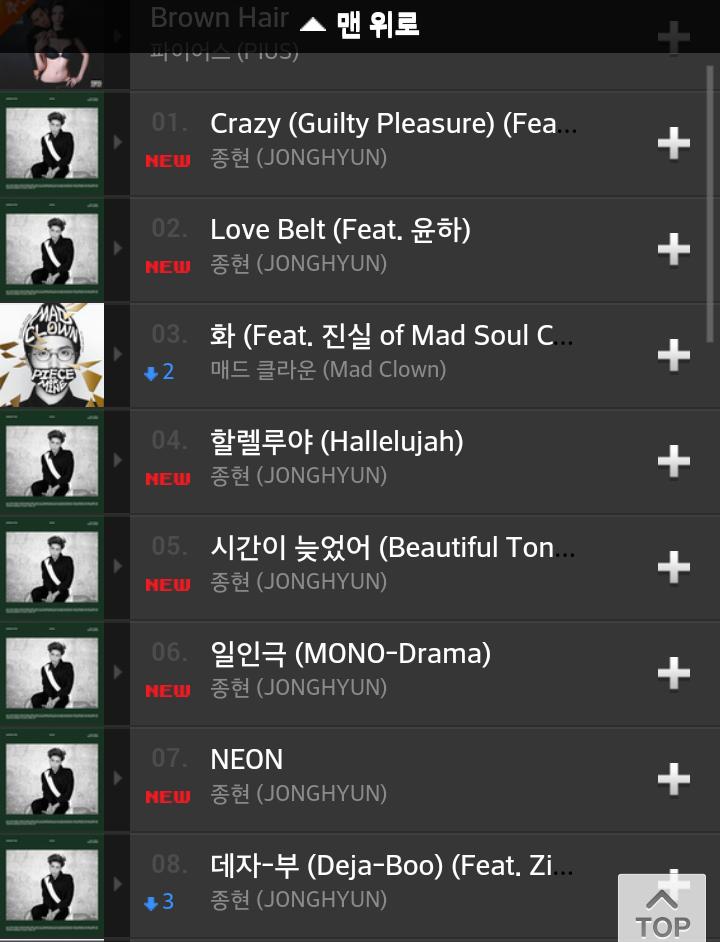The height and width of the screenshot is (942, 720).
Task: Tap the 맨 위로 scroll-to-top banner
Action: 360,25
